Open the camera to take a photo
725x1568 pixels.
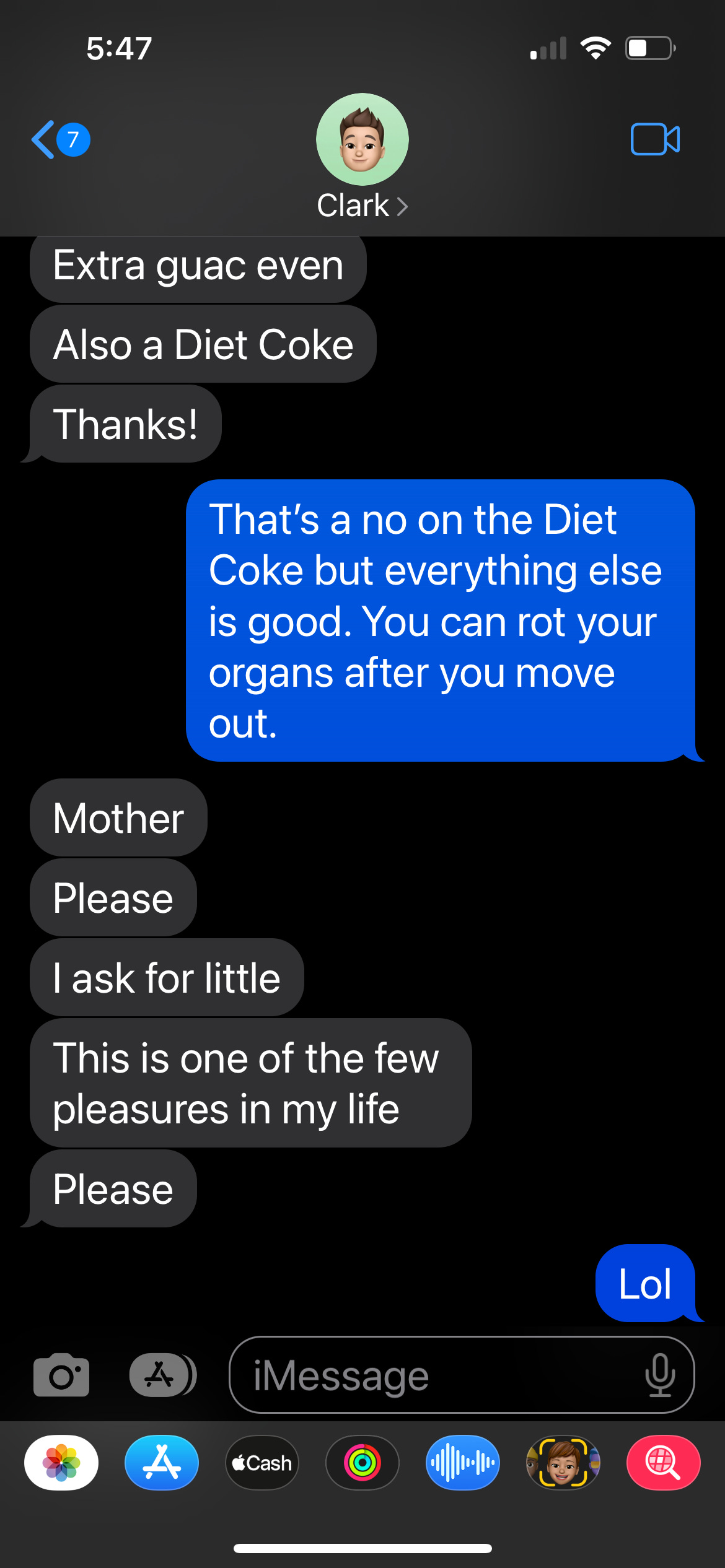[x=61, y=1375]
